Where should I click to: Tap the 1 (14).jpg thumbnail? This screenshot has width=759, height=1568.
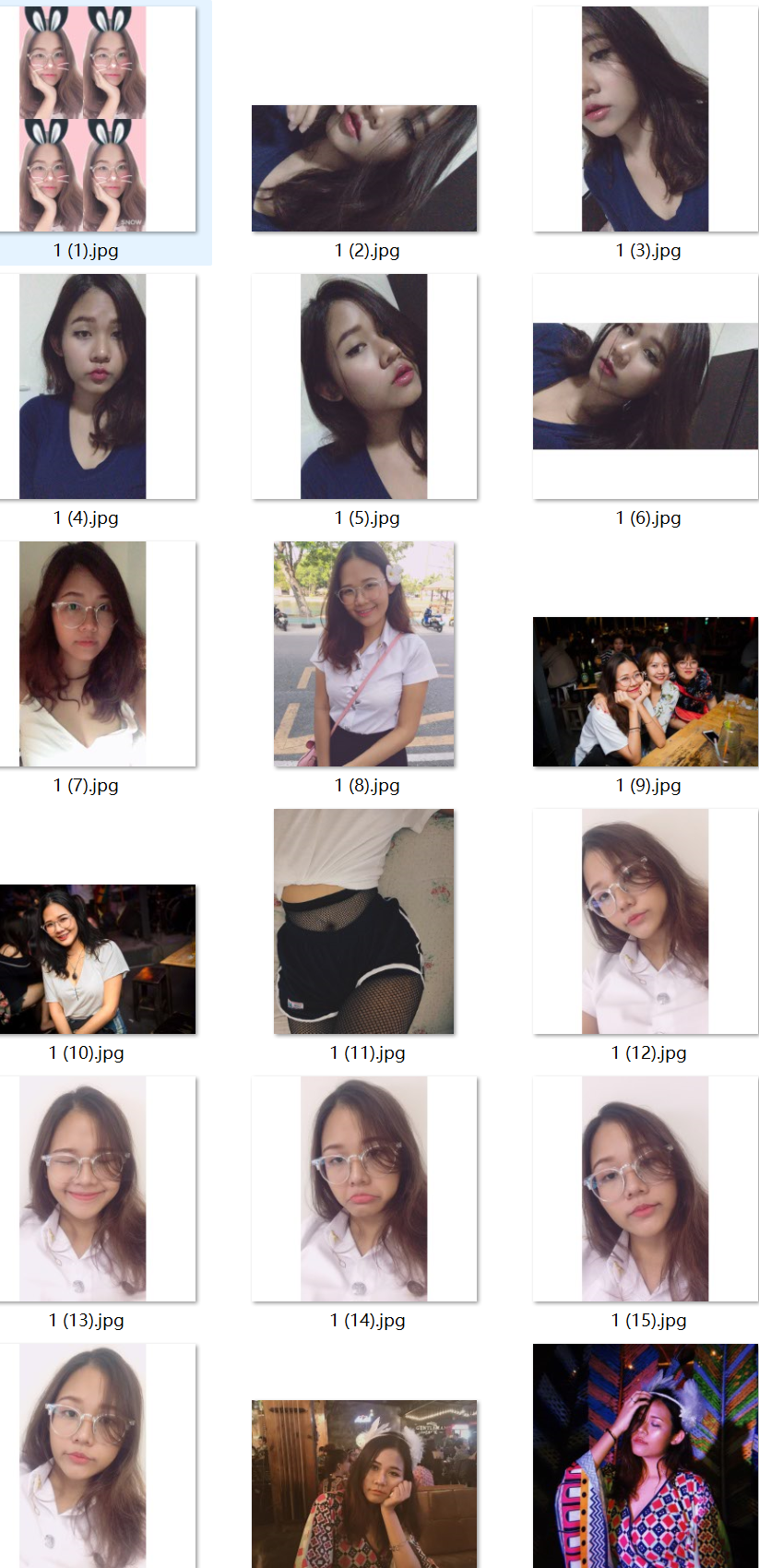(364, 1189)
